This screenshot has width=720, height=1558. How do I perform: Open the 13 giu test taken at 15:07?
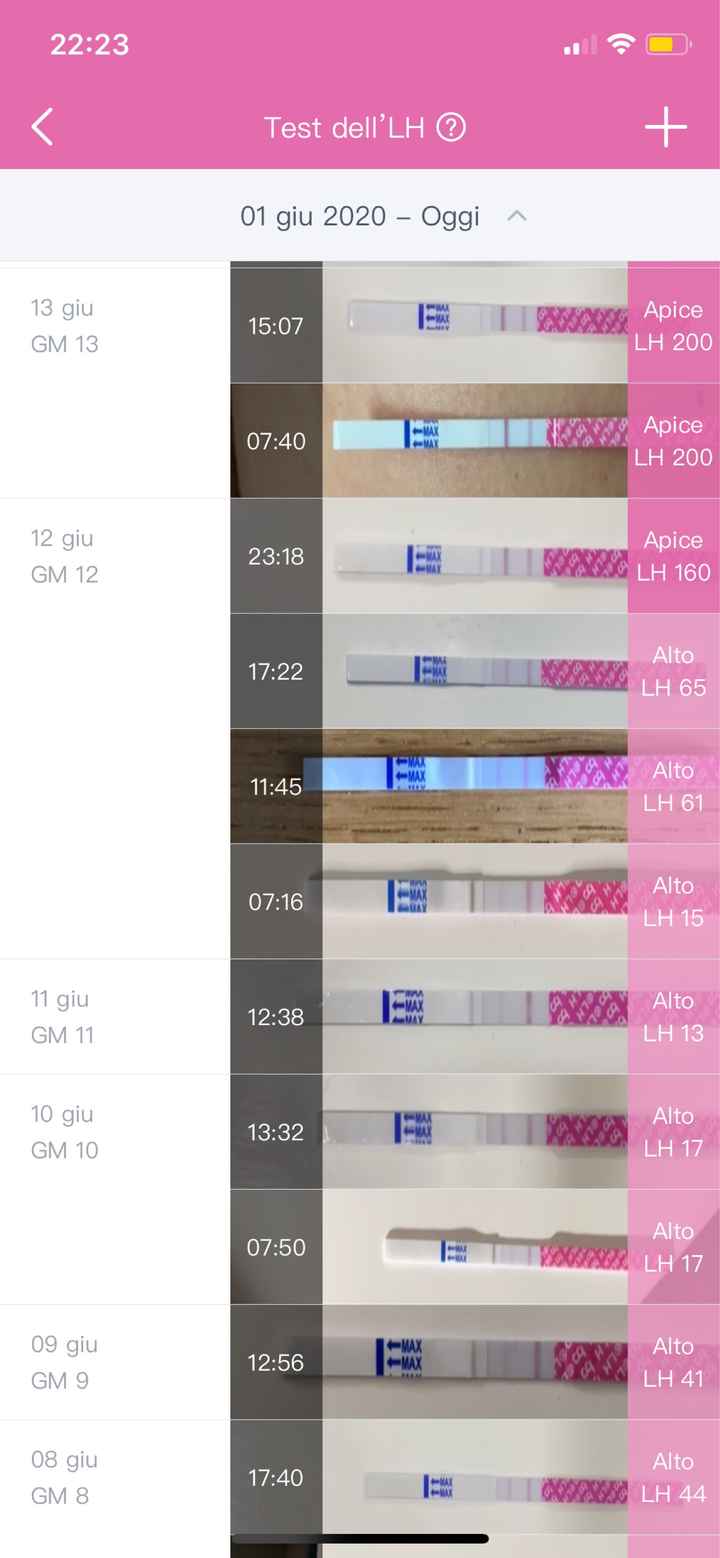[474, 326]
